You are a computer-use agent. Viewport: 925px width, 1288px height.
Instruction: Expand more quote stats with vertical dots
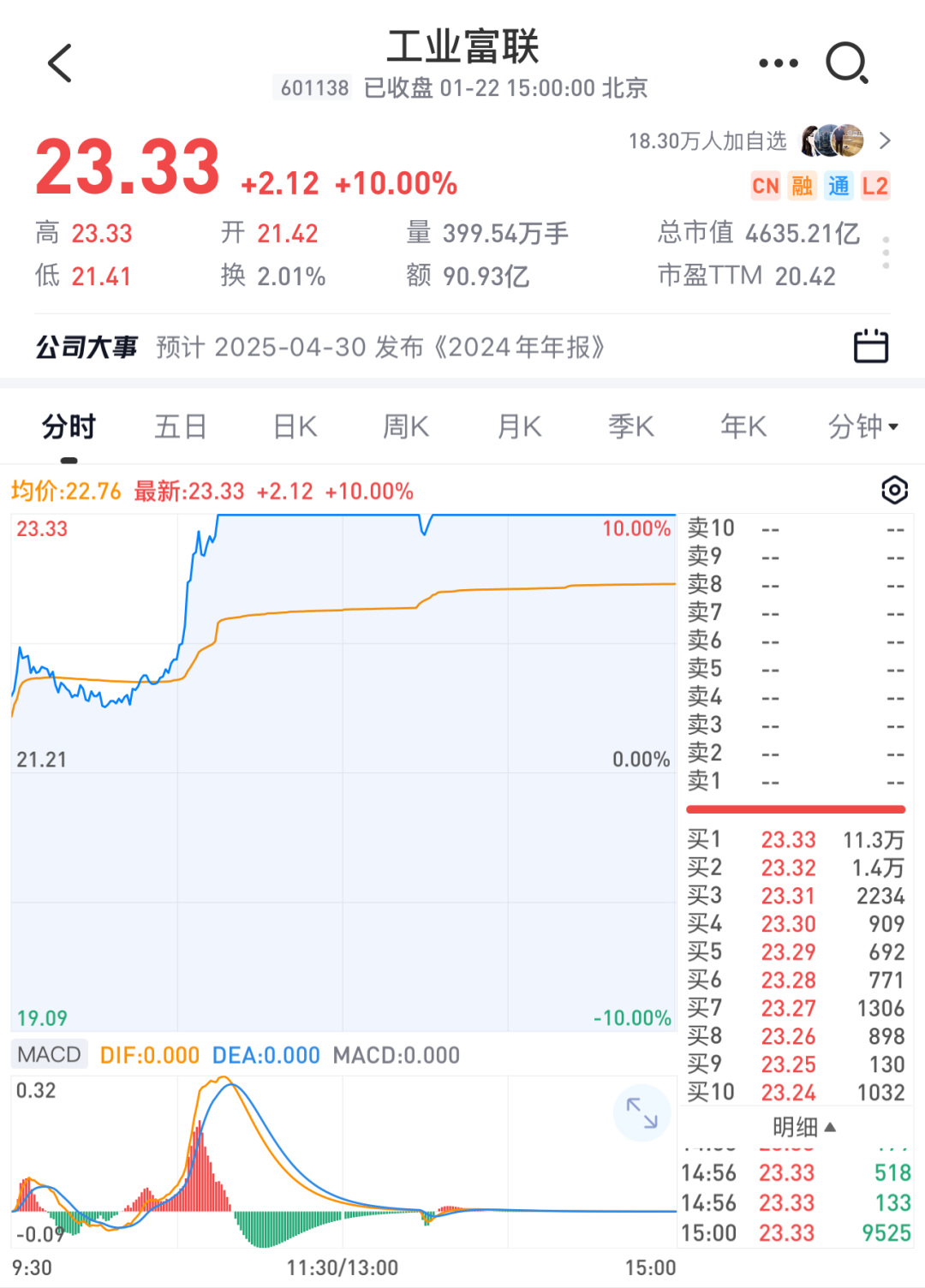click(x=886, y=253)
